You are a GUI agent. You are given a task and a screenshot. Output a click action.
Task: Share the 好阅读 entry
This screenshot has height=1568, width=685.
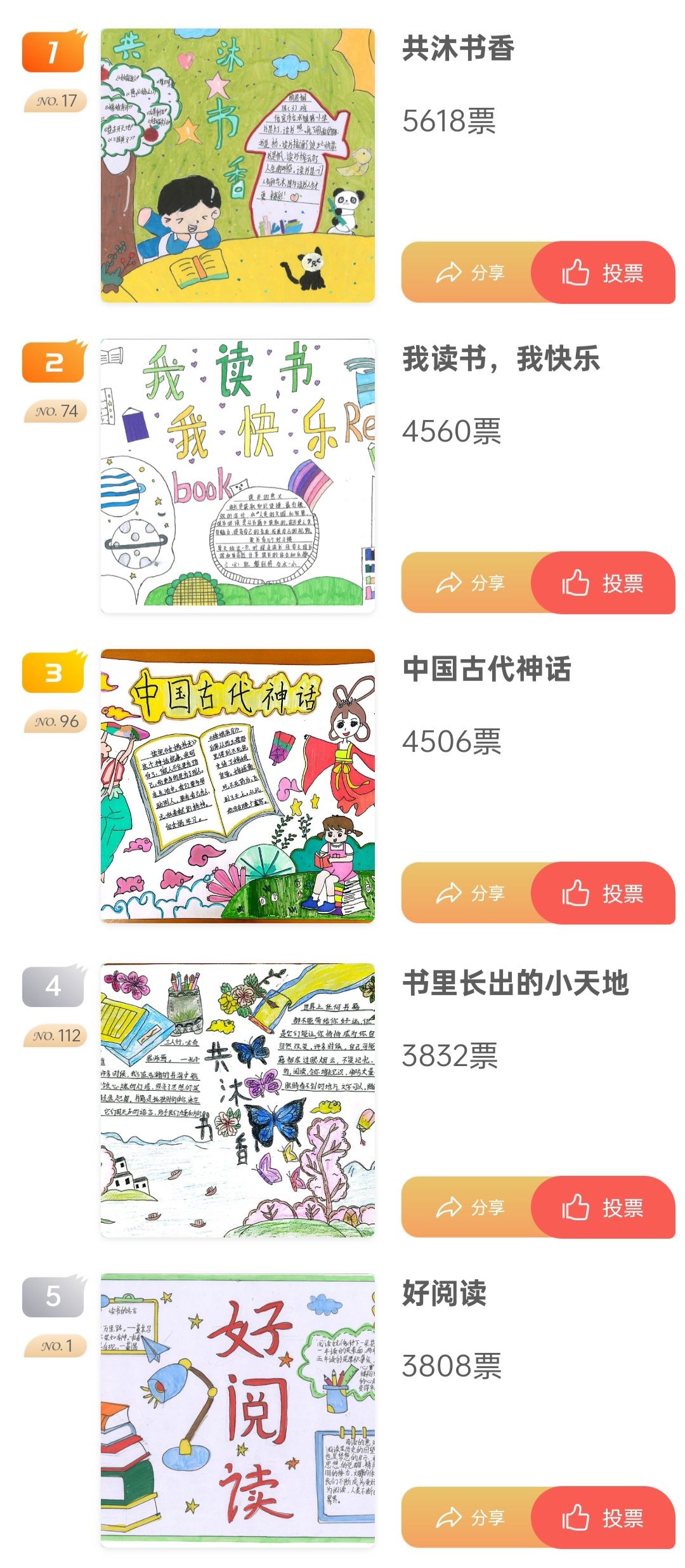coord(469,1518)
